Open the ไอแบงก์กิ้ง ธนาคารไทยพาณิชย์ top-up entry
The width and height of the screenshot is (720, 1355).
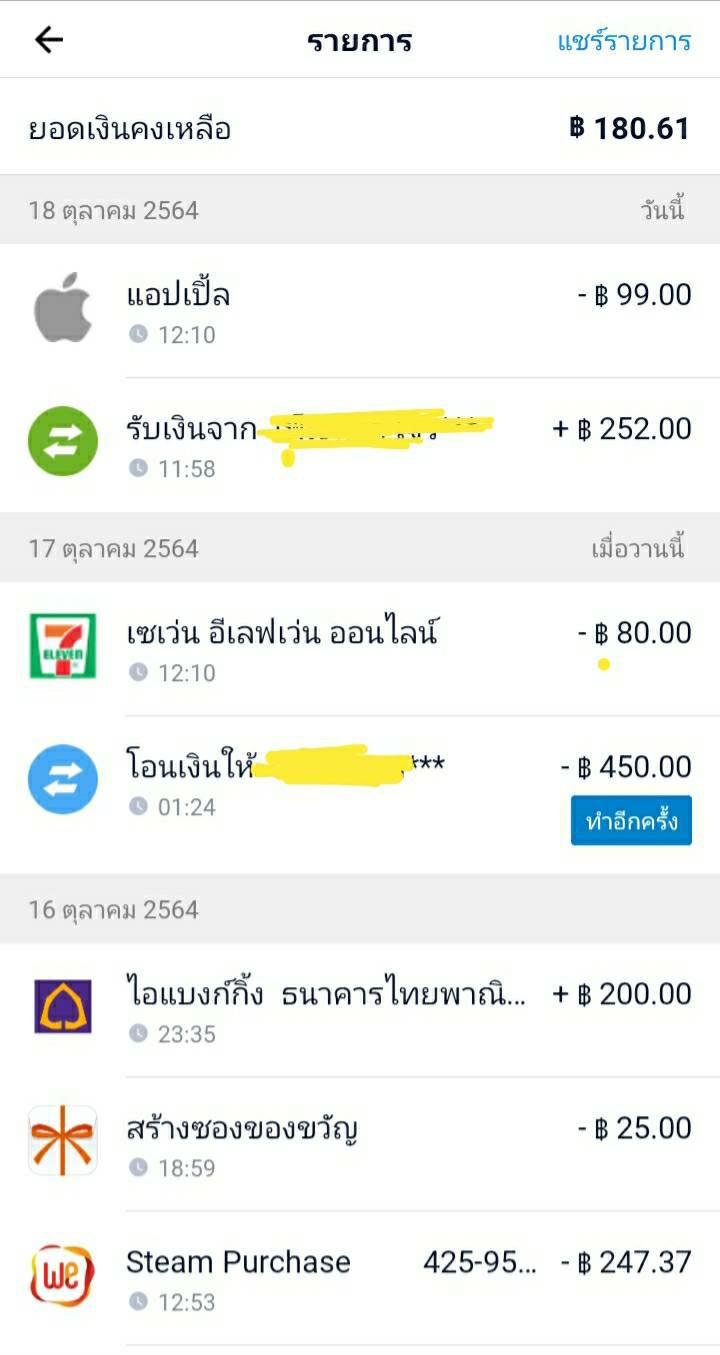pyautogui.click(x=360, y=1010)
